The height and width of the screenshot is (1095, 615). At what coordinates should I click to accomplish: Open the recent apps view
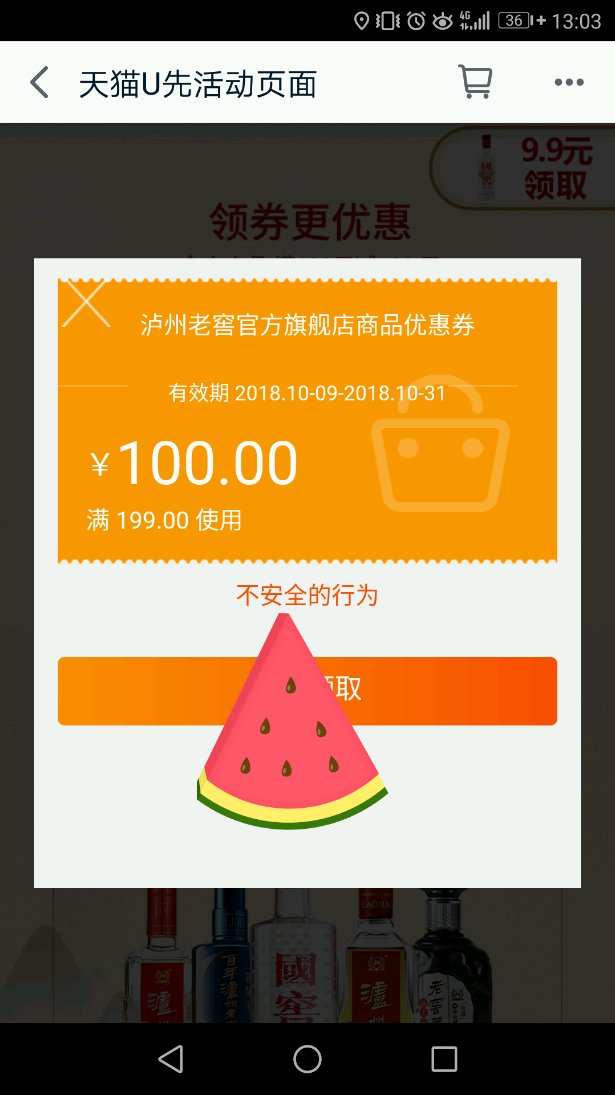(443, 1059)
